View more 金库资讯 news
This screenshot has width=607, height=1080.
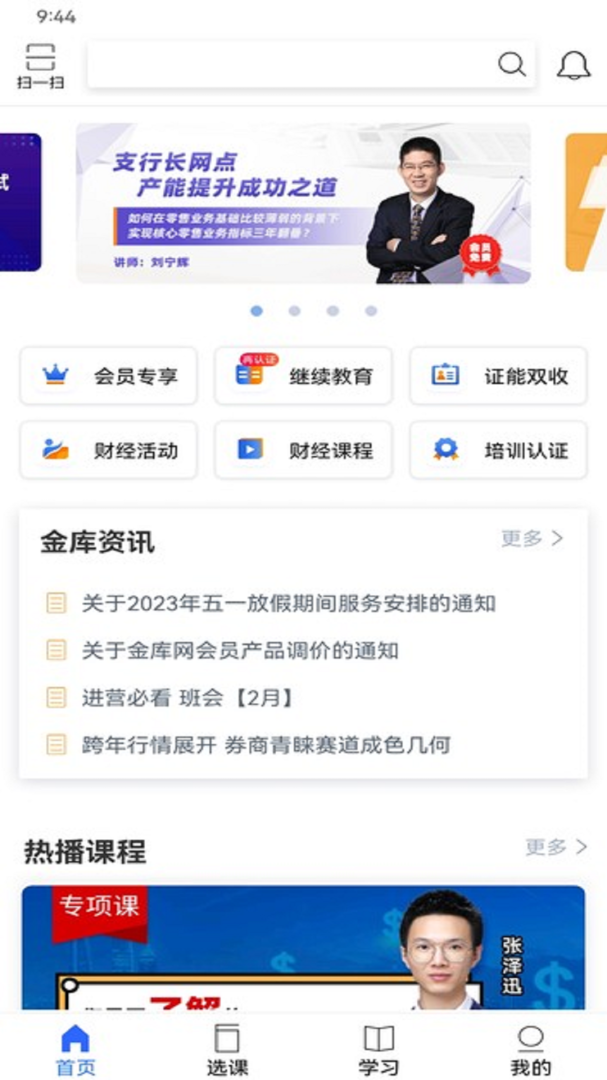(x=533, y=539)
